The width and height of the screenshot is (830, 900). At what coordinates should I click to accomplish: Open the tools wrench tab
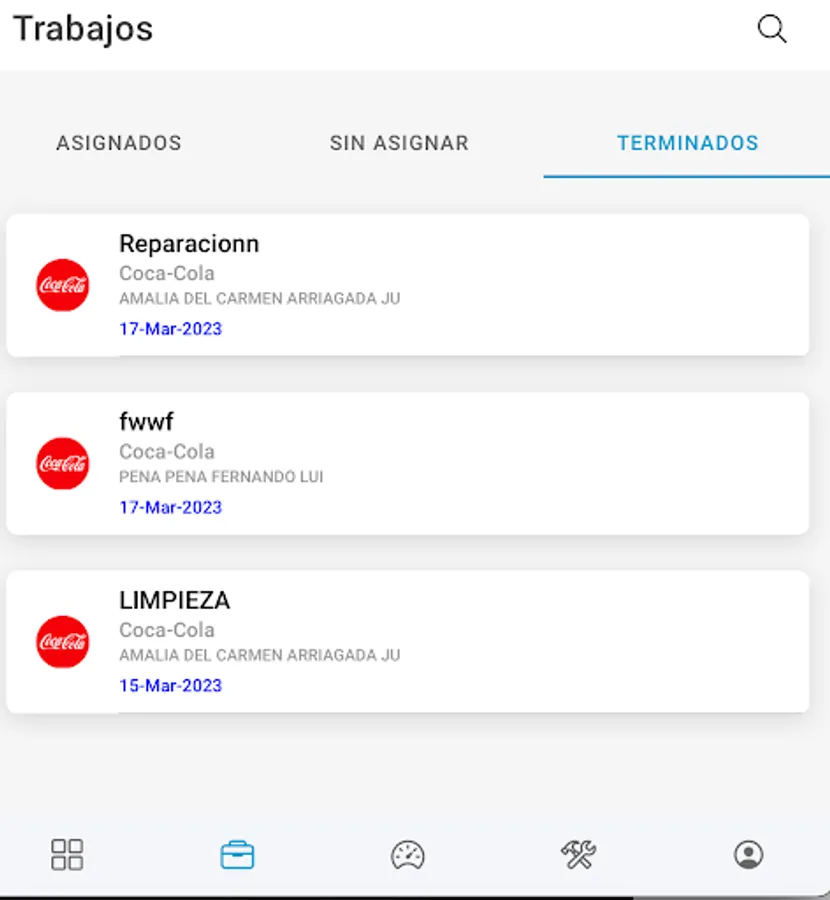pyautogui.click(x=578, y=855)
